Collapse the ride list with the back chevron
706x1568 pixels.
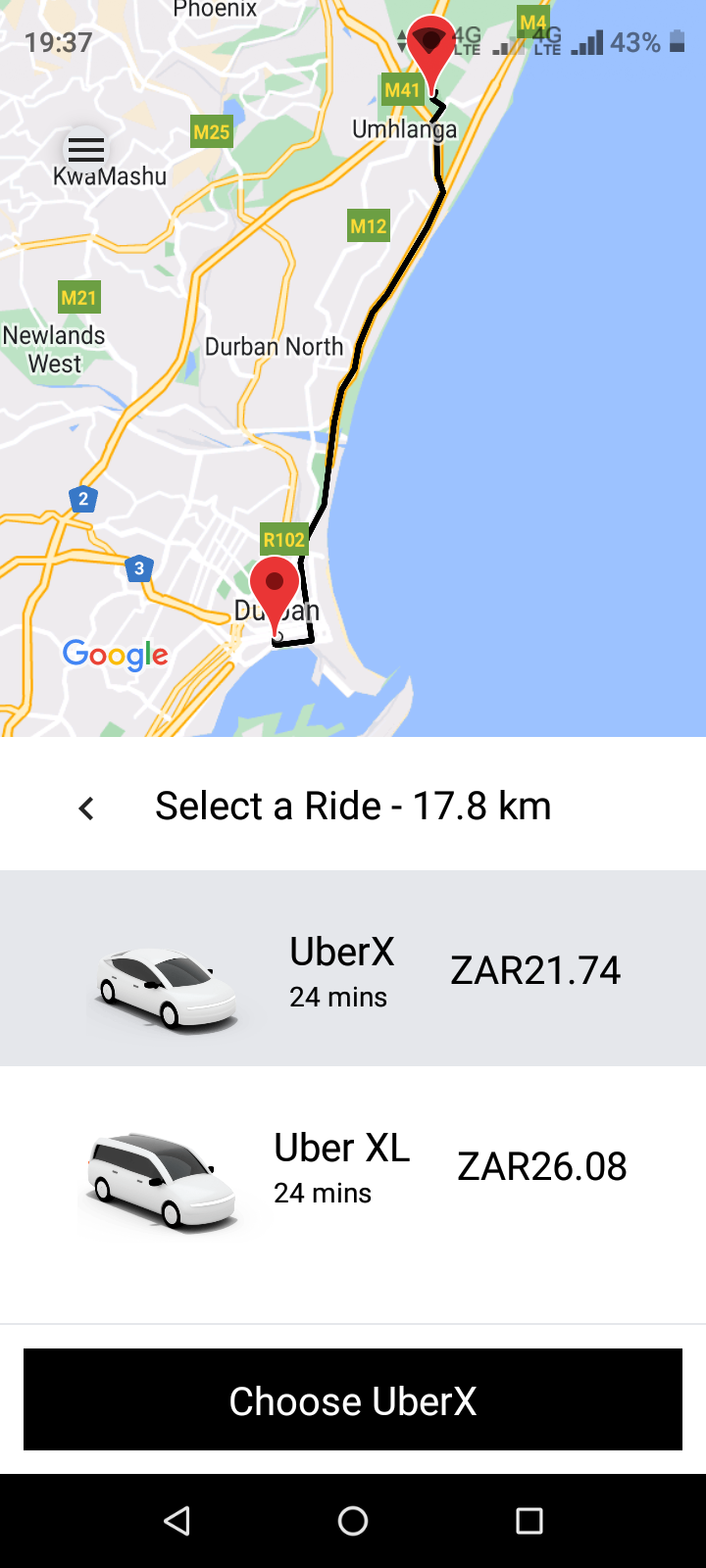pos(85,807)
